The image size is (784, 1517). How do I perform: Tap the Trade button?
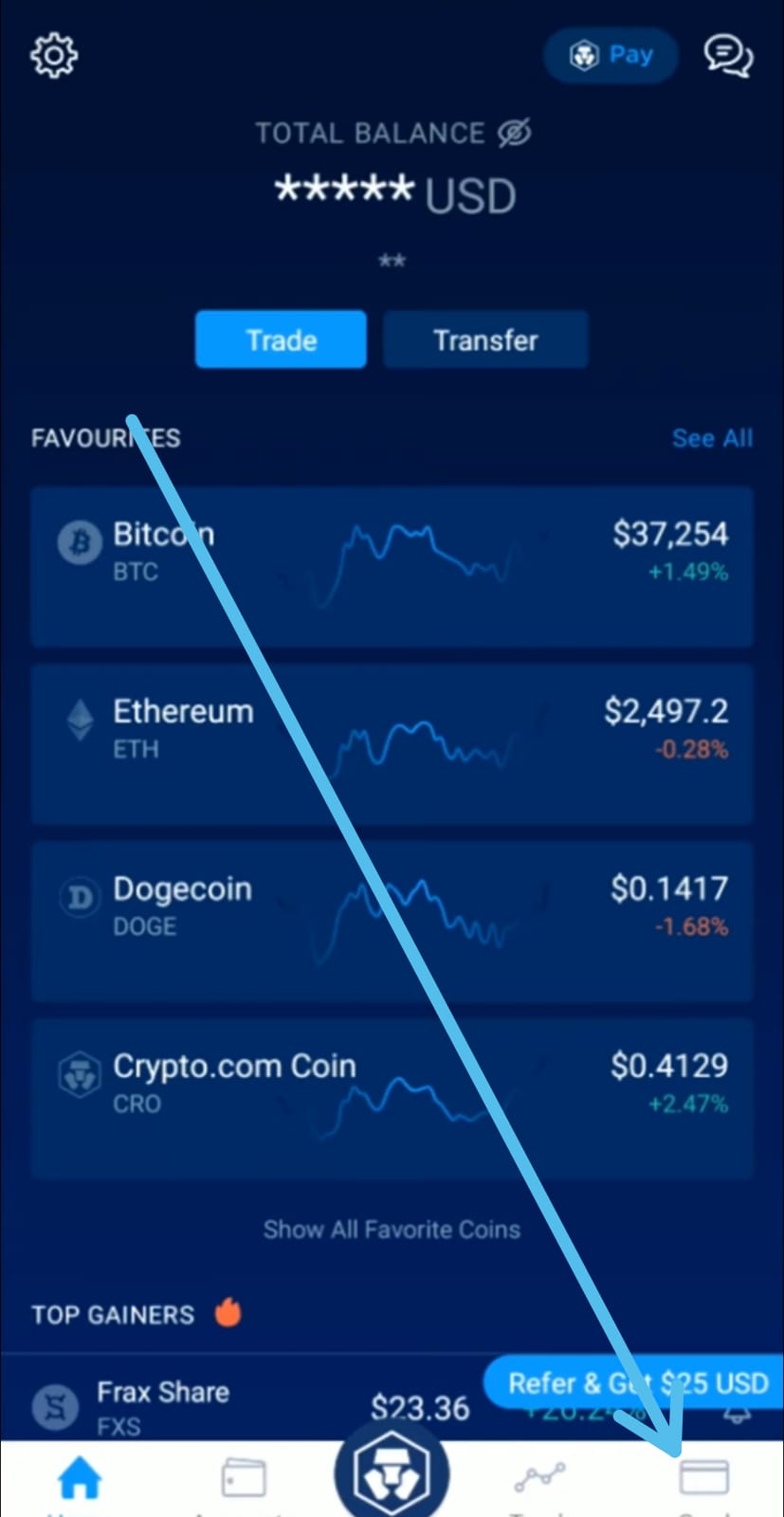[x=281, y=339]
